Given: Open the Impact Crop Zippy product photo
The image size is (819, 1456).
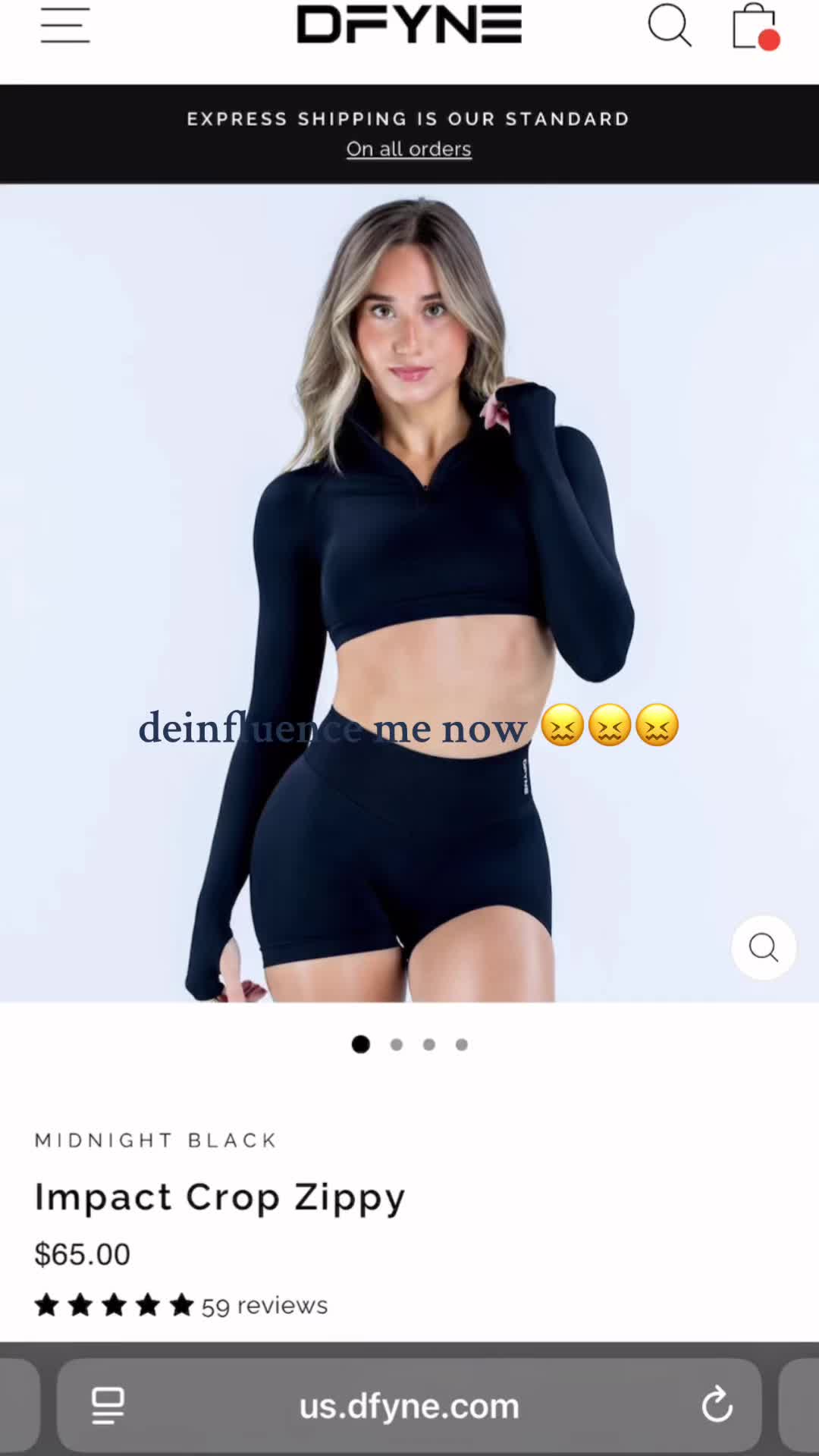Looking at the screenshot, I should point(409,593).
